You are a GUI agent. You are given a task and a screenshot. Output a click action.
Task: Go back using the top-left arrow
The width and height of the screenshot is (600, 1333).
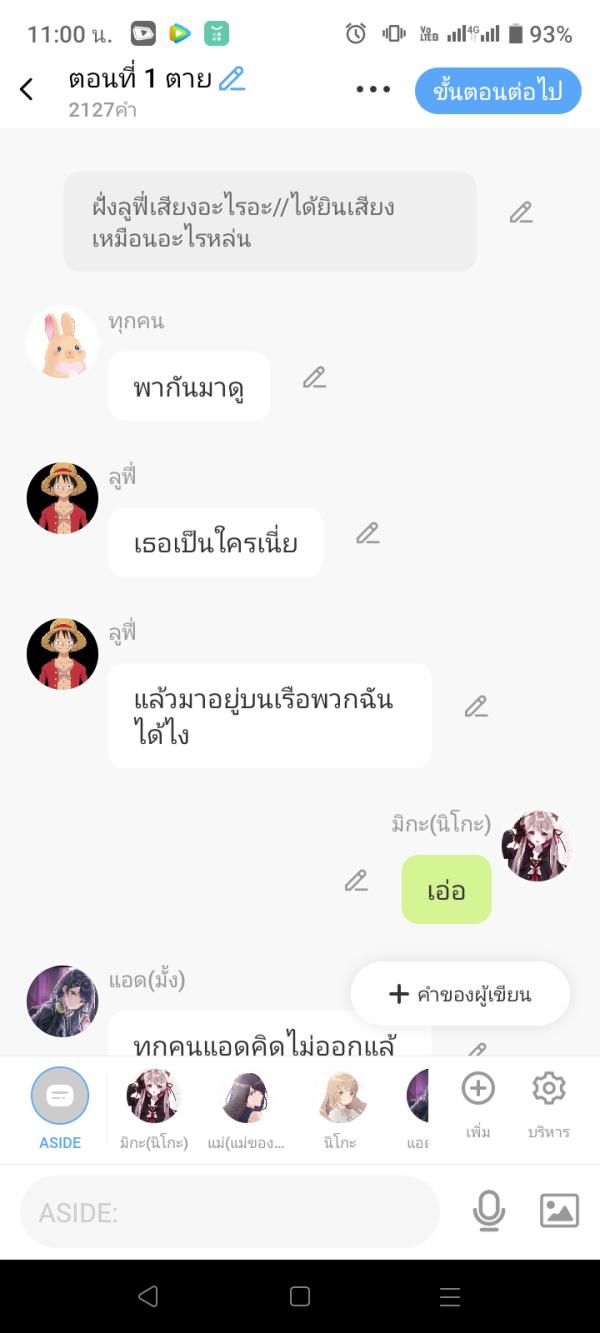[x=27, y=89]
